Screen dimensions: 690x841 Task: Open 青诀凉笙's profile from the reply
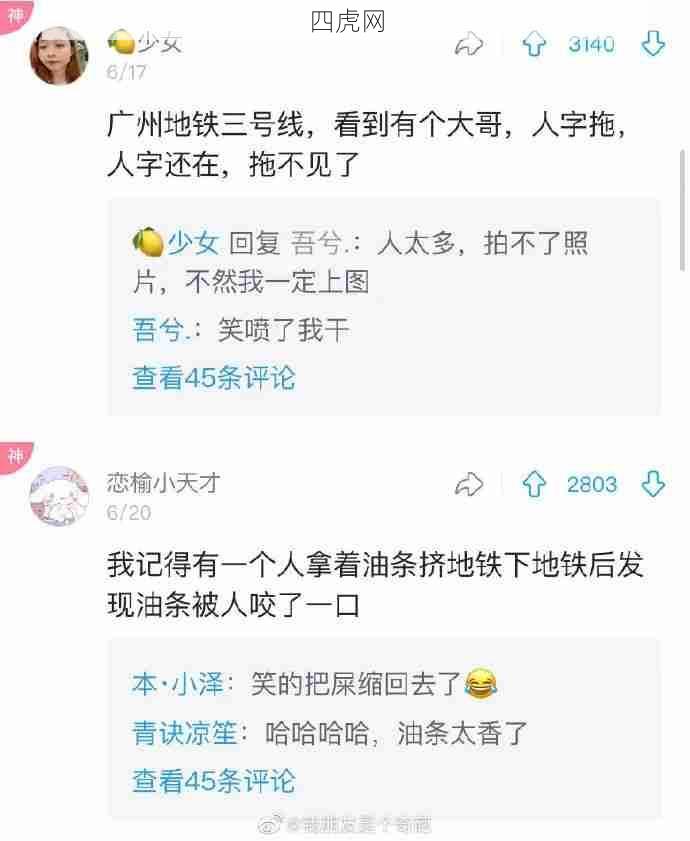[x=185, y=733]
